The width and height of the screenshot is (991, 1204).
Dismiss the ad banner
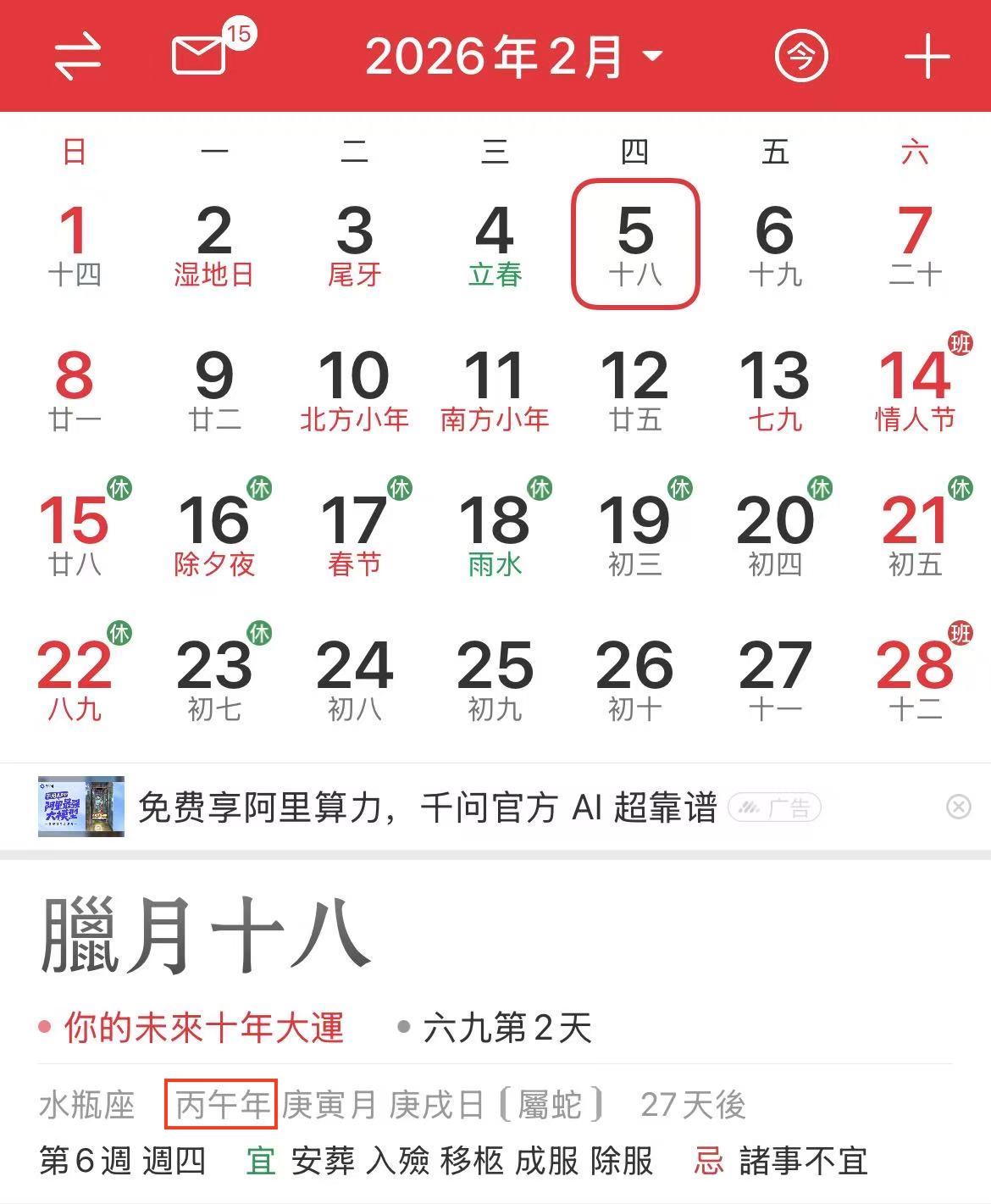(958, 807)
